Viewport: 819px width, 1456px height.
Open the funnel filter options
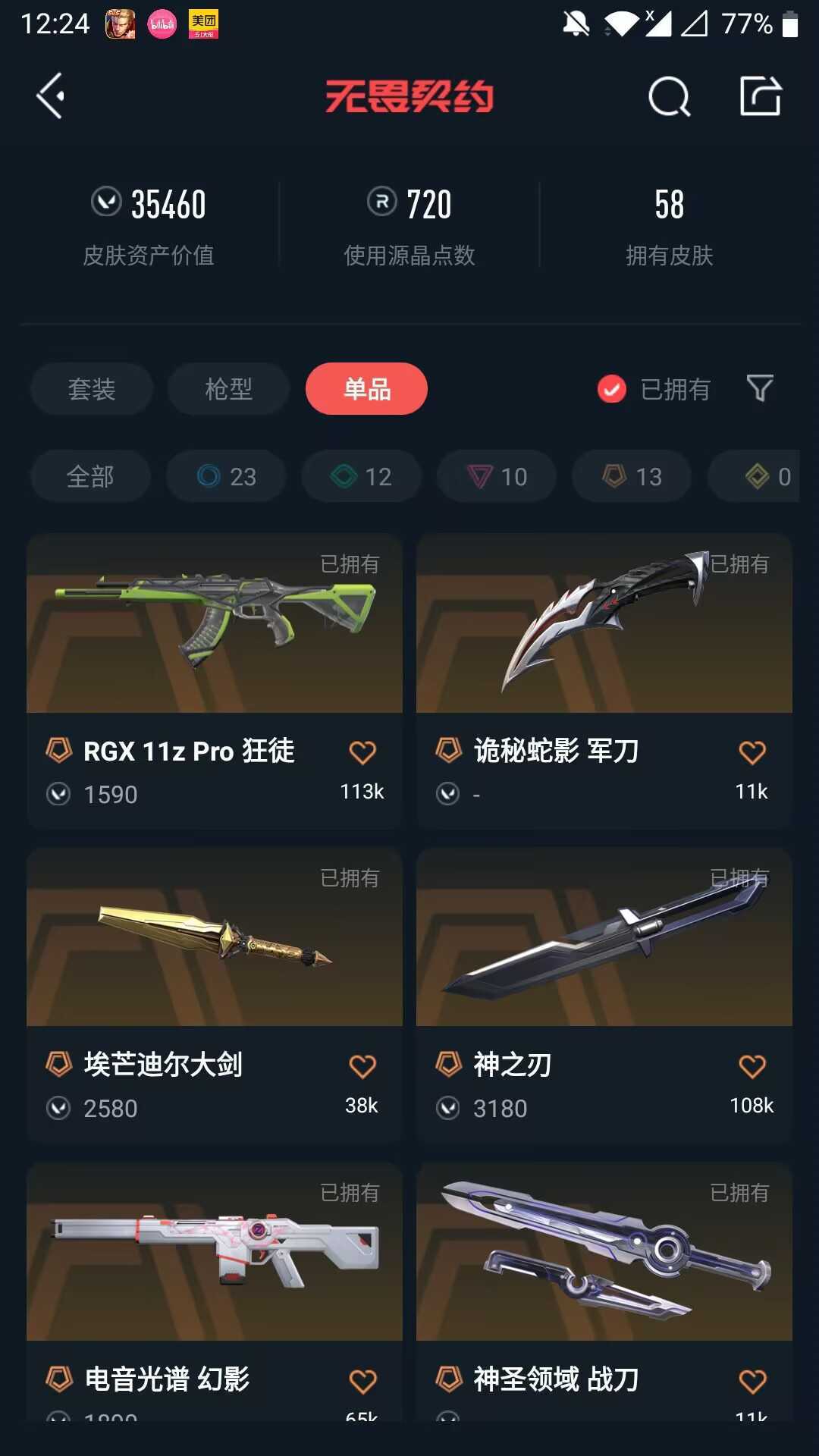[x=759, y=388]
